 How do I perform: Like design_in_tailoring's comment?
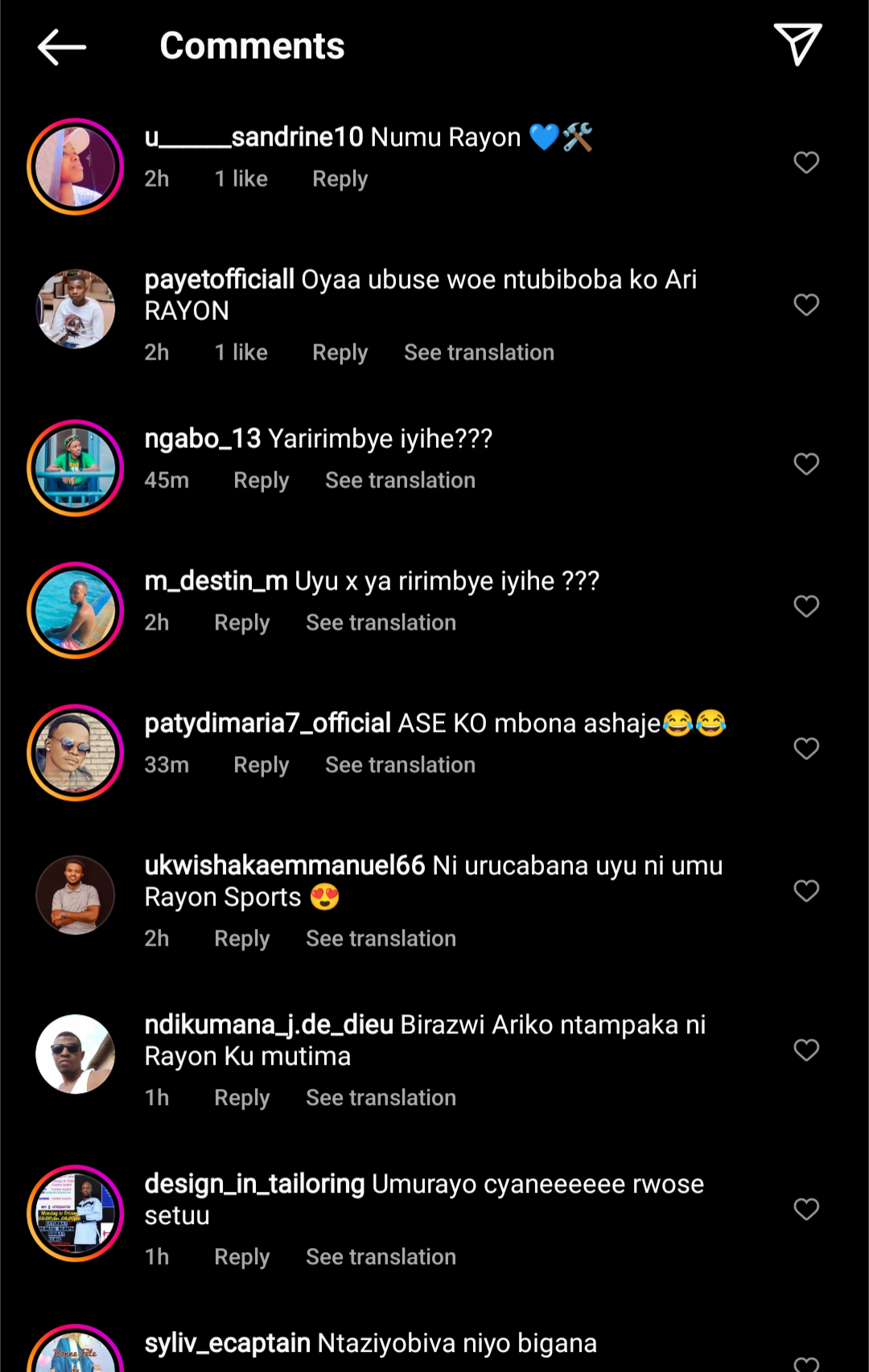click(806, 1209)
